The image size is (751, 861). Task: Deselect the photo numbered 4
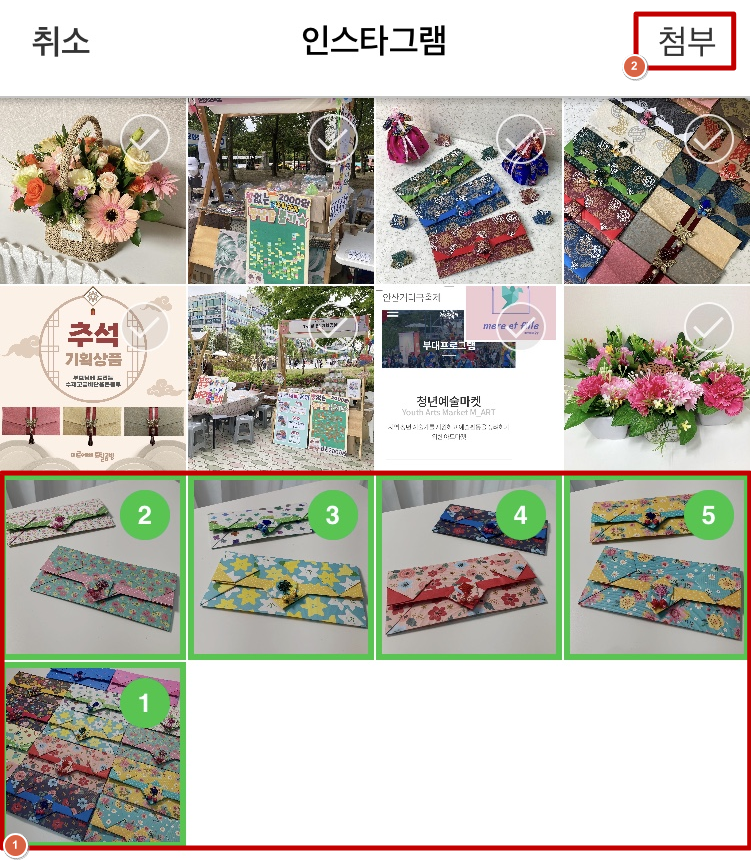tap(468, 568)
